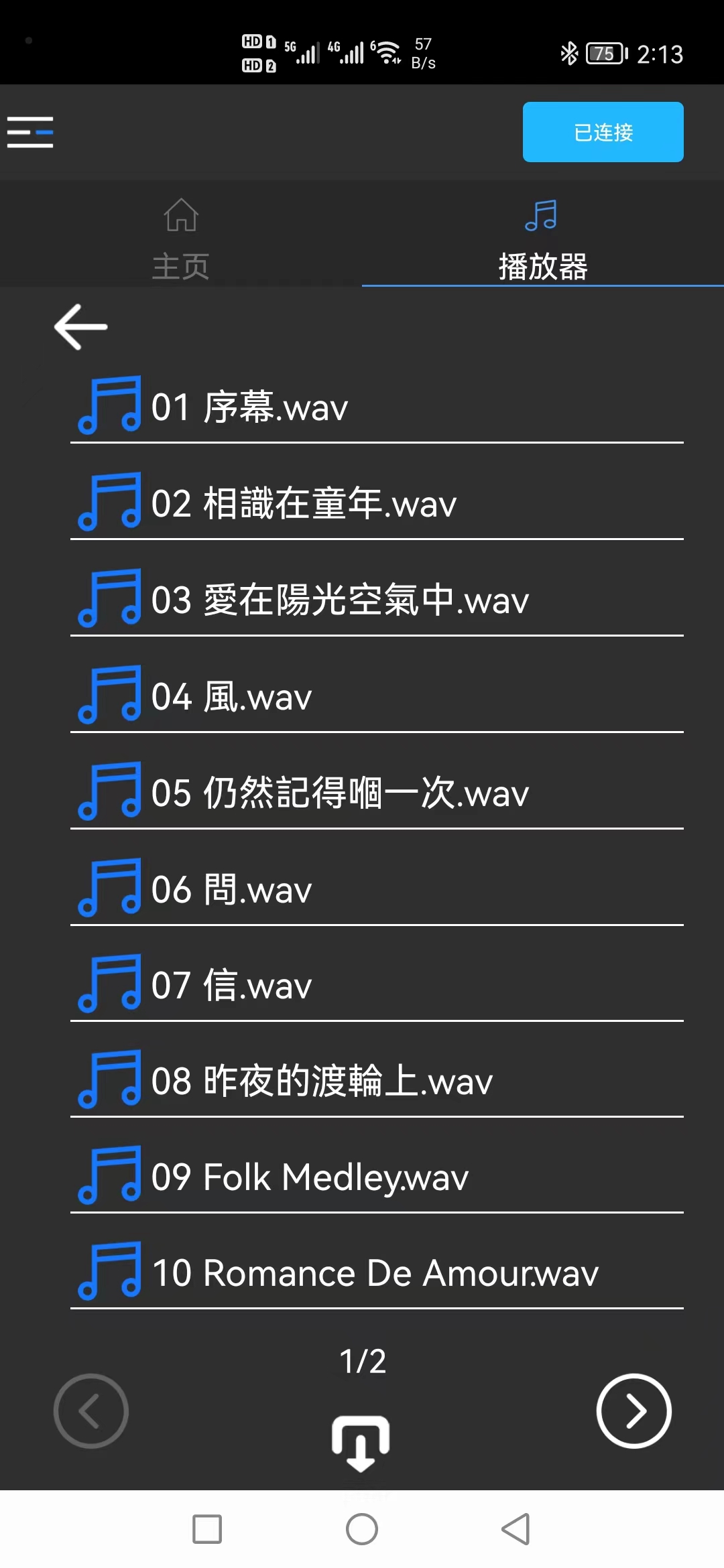This screenshot has width=724, height=1568.
Task: Tap the system home button
Action: (x=362, y=1529)
